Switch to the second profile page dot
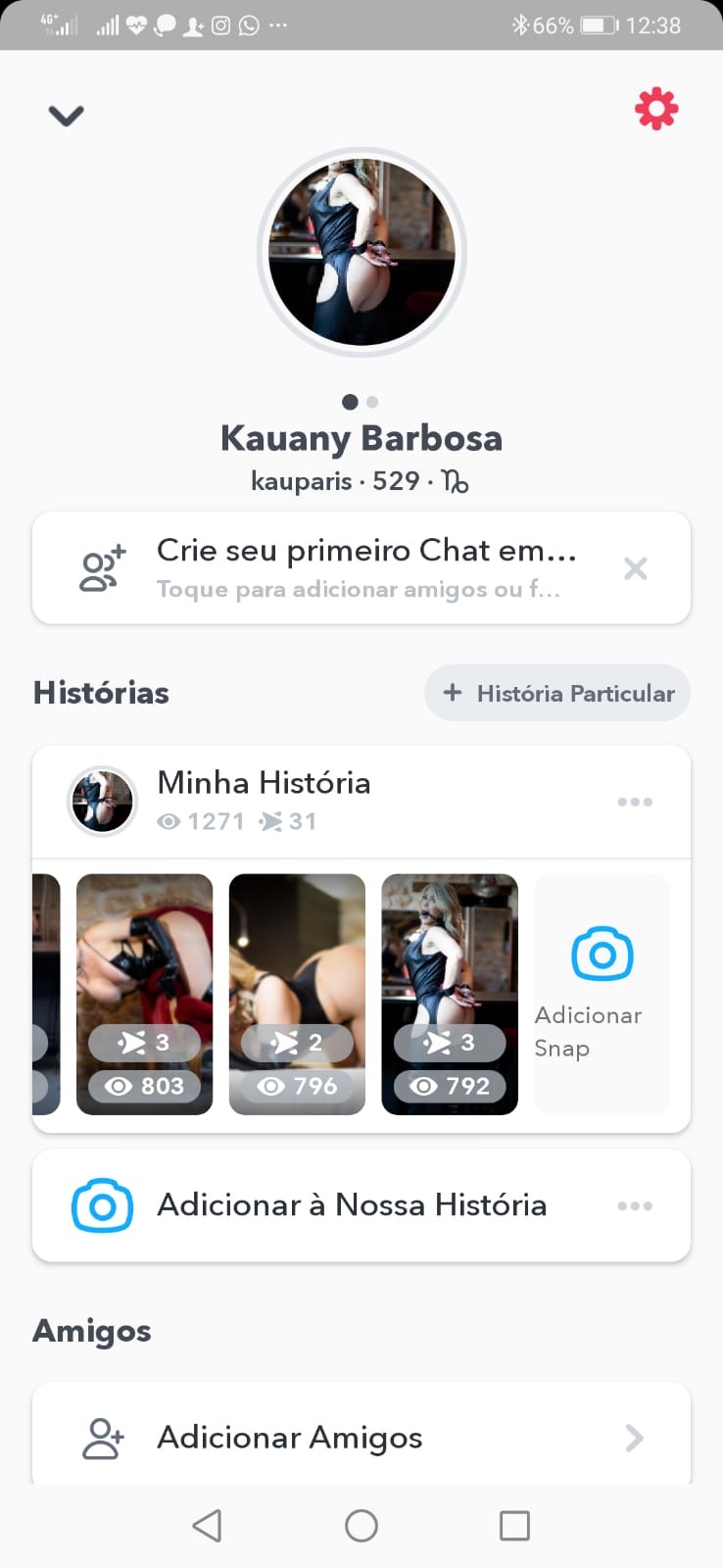The image size is (723, 1568). click(x=372, y=402)
